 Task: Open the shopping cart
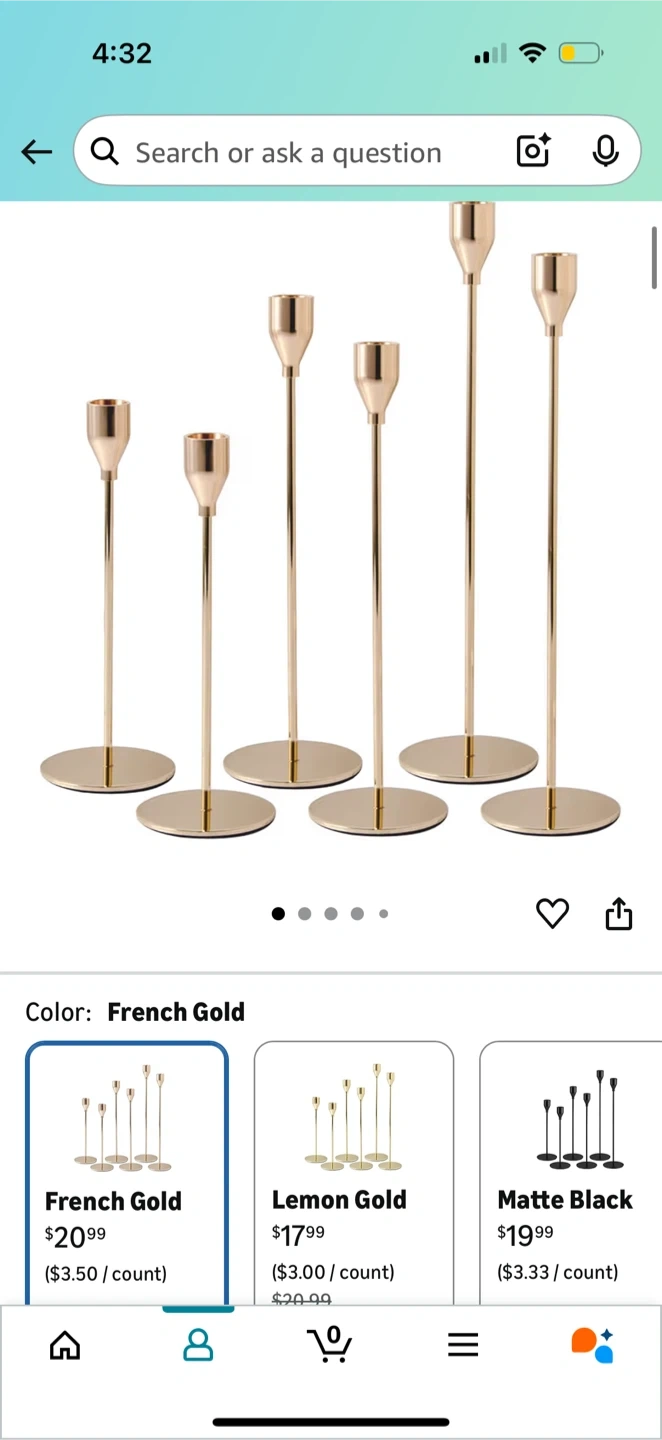point(330,1345)
